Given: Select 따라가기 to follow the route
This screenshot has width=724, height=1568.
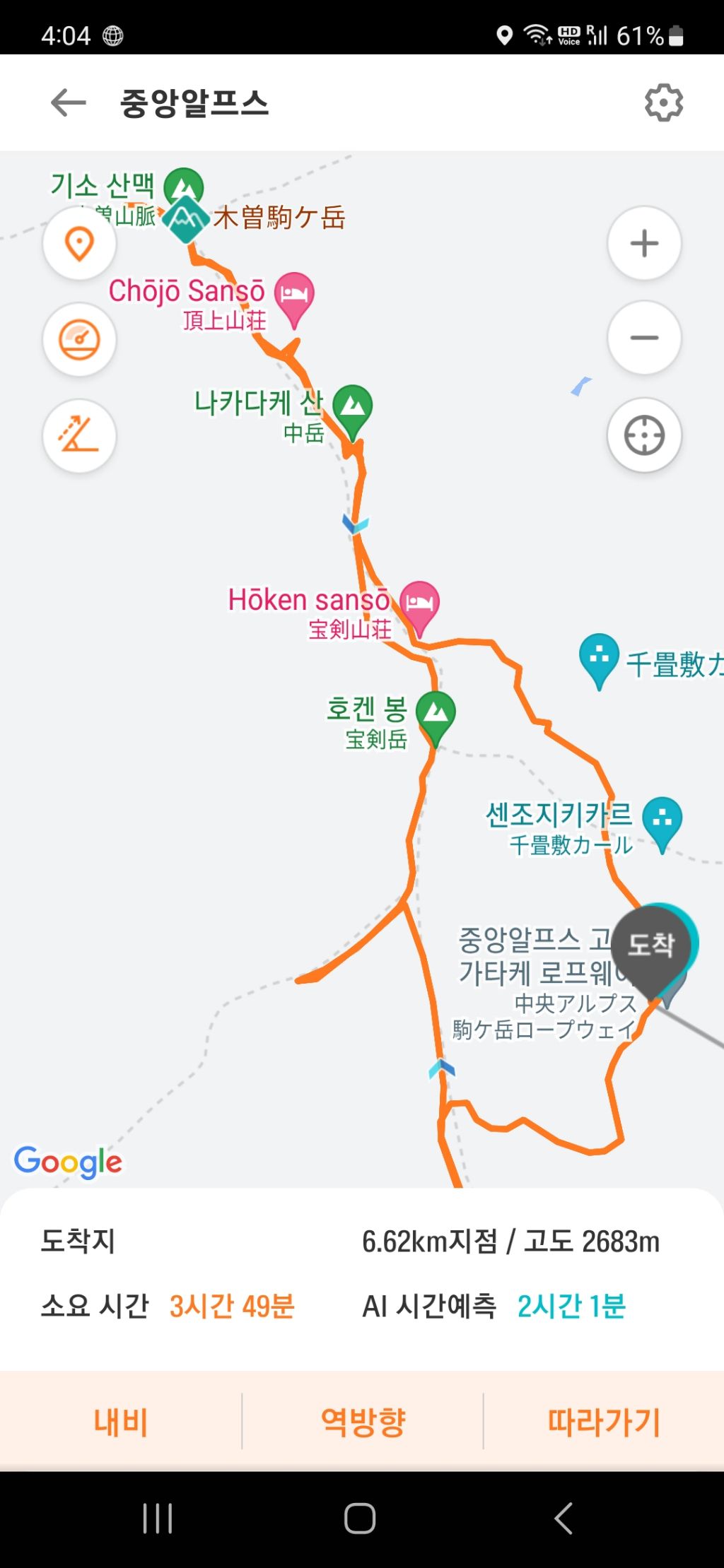Looking at the screenshot, I should coord(604,1421).
